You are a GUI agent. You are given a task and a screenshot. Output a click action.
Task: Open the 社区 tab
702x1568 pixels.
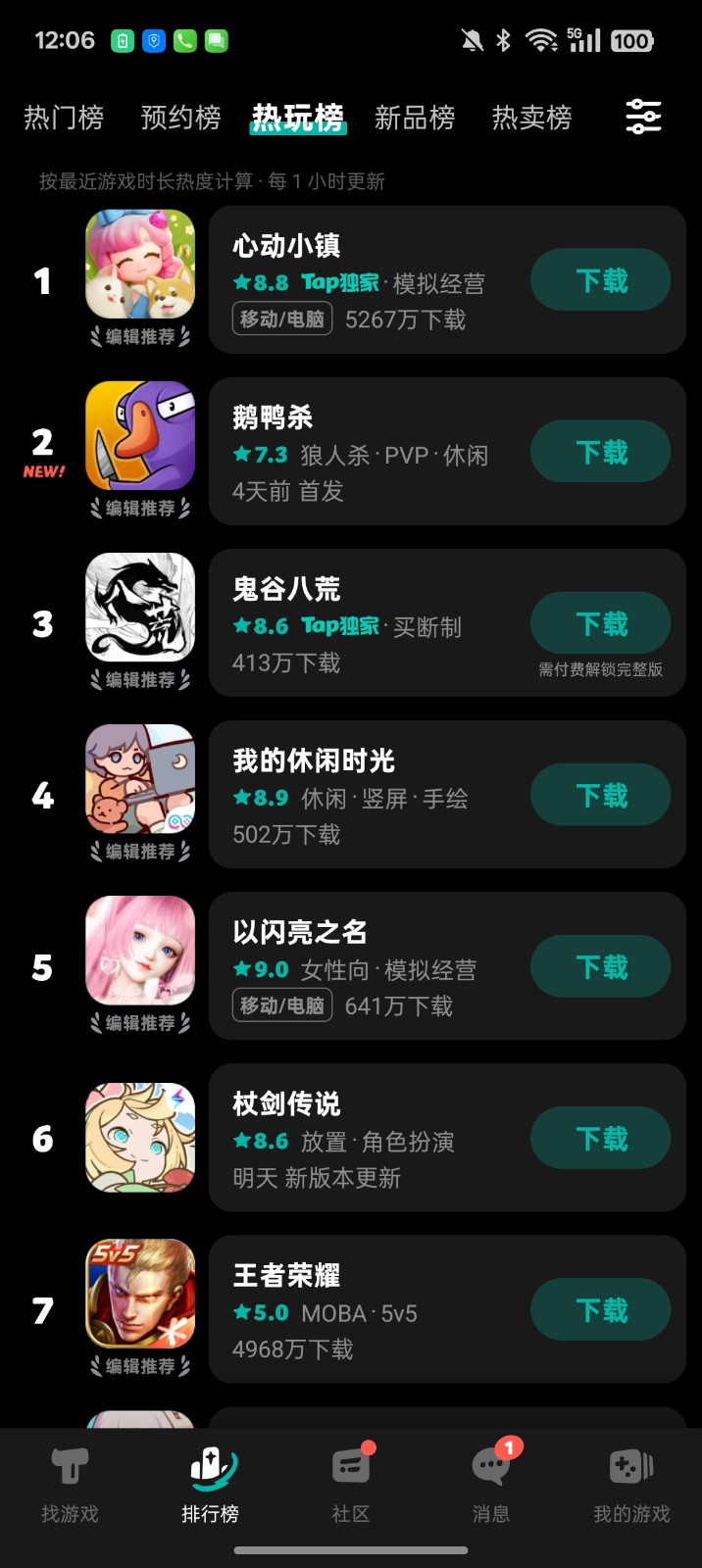coord(351,1485)
